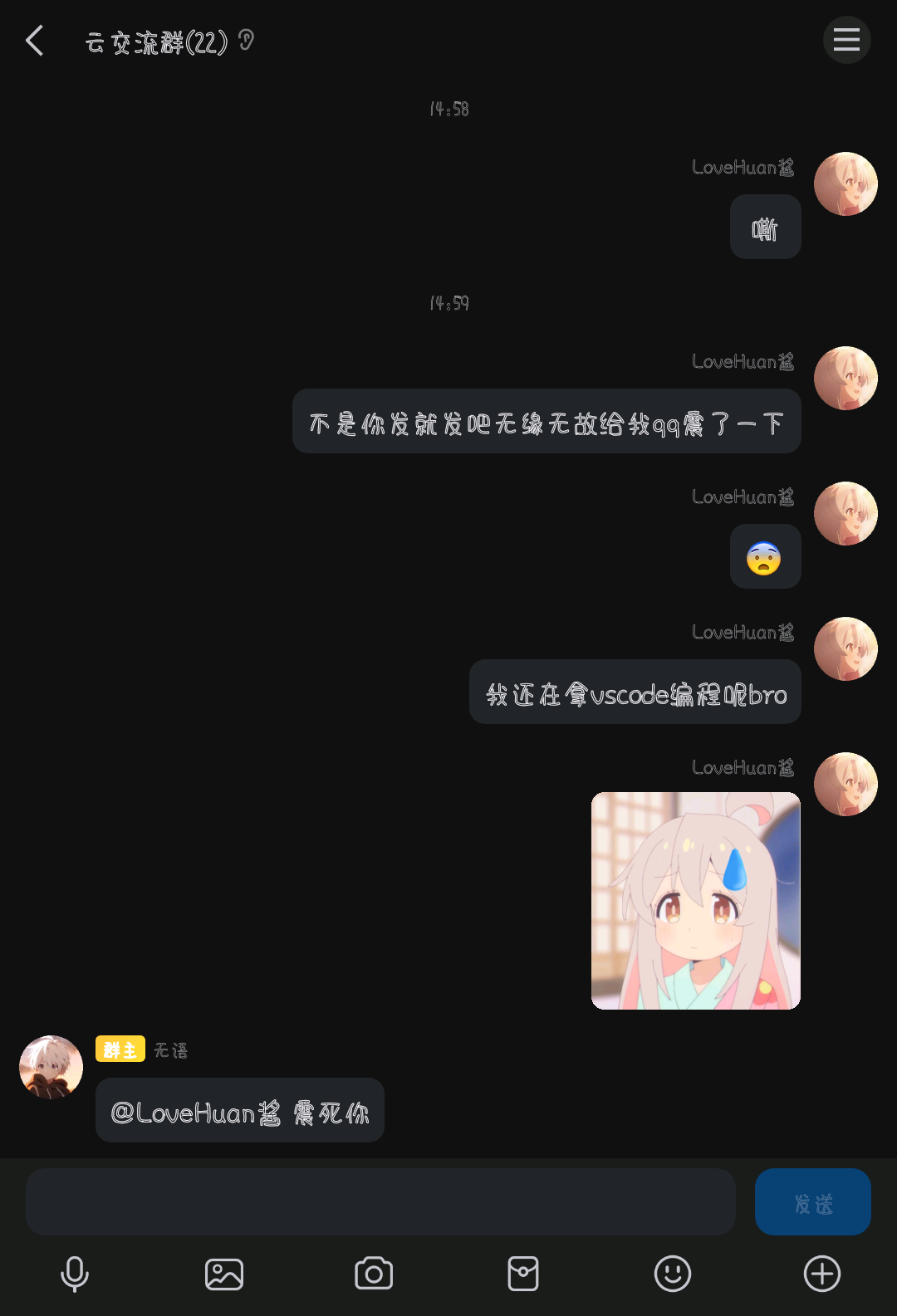The width and height of the screenshot is (897, 1316).
Task: Expand more attachments with the plus icon
Action: click(x=821, y=1273)
